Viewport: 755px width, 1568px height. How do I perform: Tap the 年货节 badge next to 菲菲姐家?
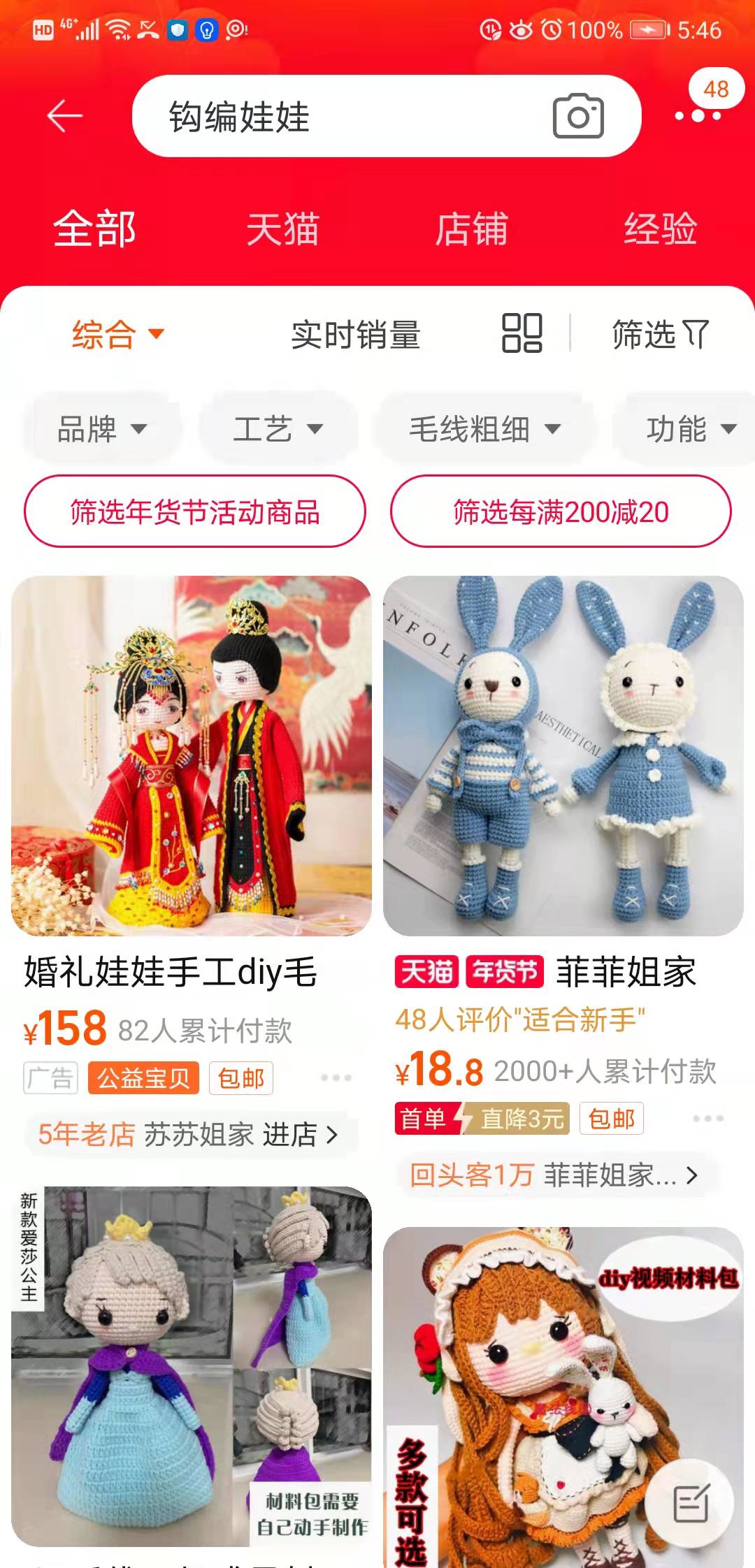[506, 972]
